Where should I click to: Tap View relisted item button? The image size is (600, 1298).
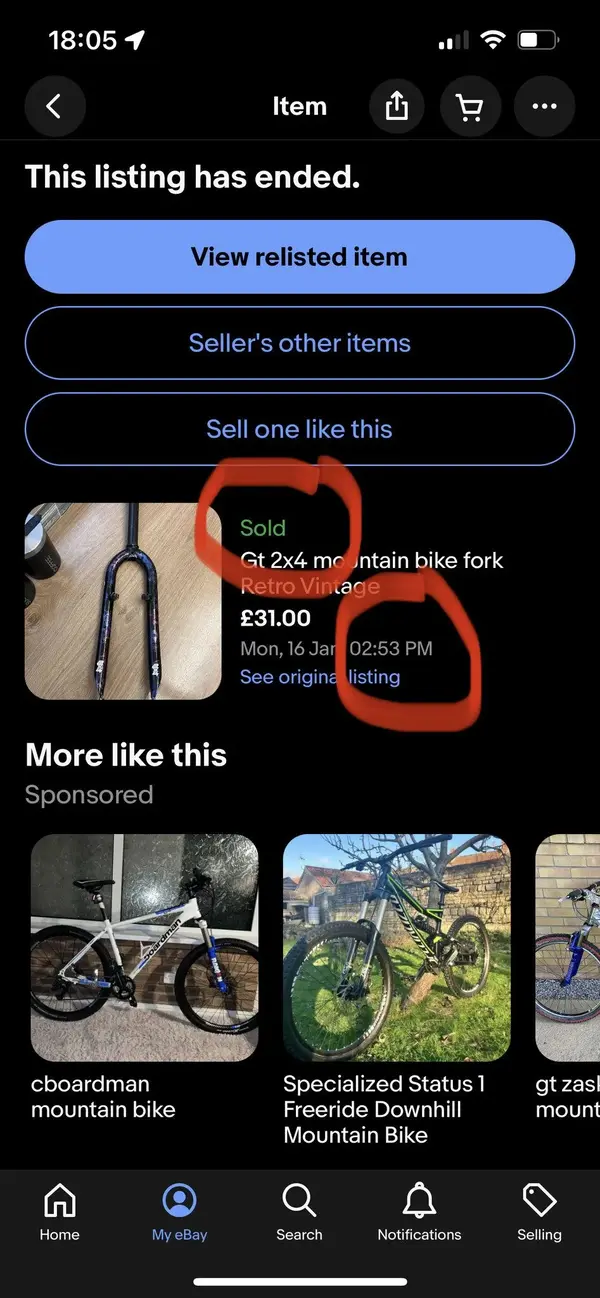point(300,257)
